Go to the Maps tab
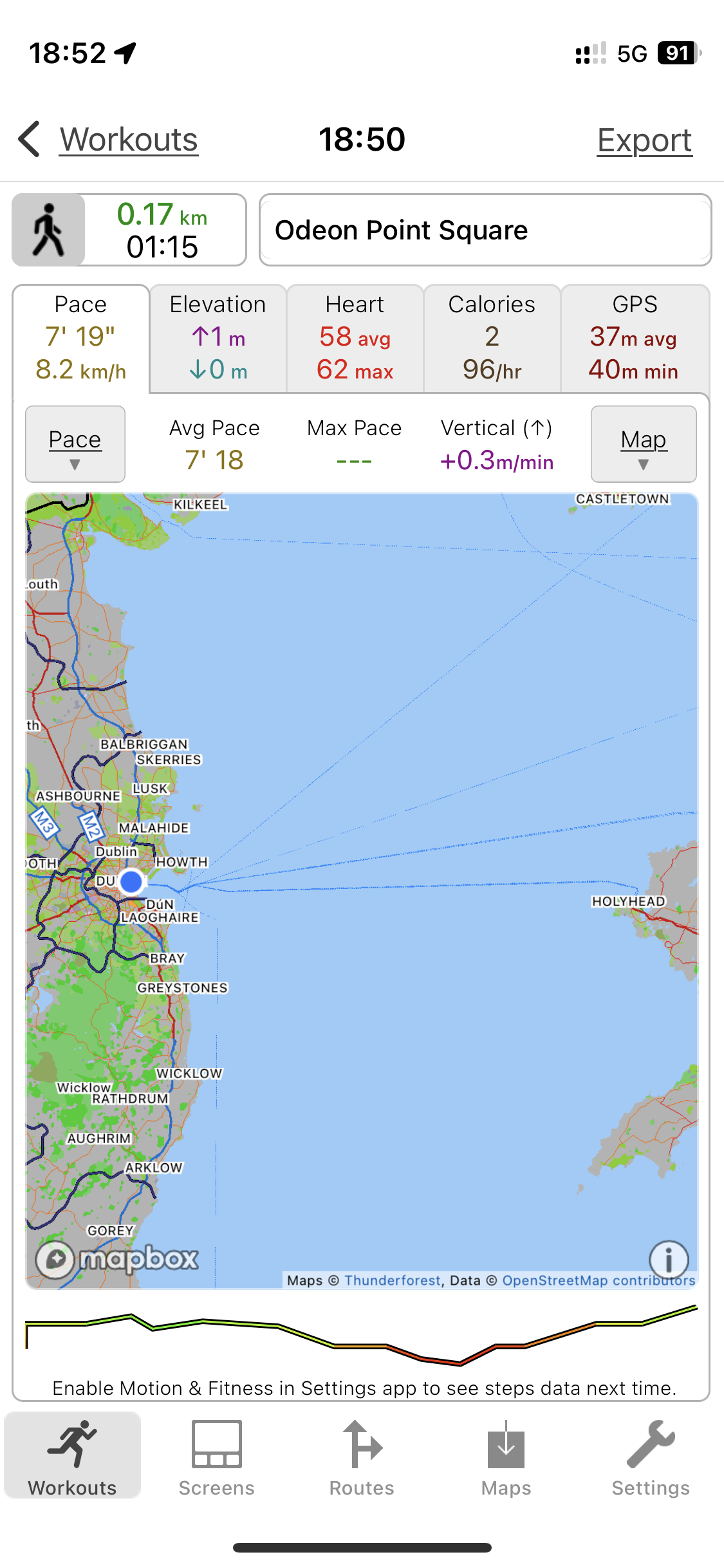The image size is (724, 1568). tap(506, 1458)
